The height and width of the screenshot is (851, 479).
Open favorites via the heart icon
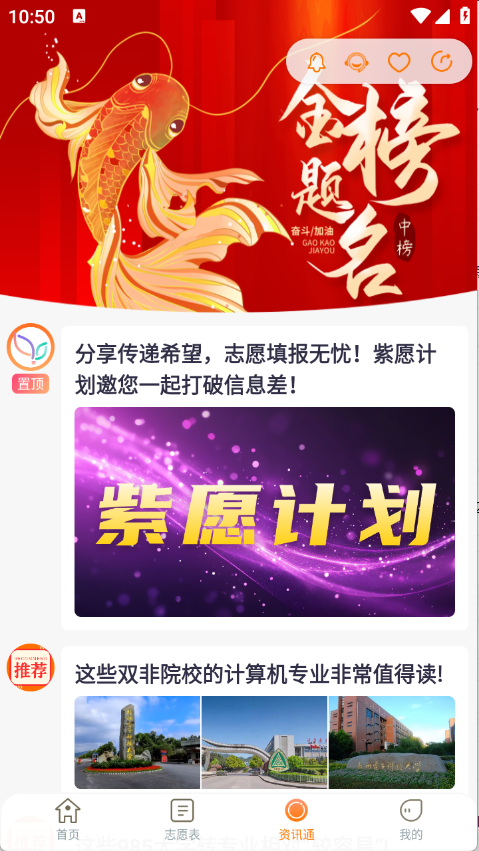coord(399,62)
